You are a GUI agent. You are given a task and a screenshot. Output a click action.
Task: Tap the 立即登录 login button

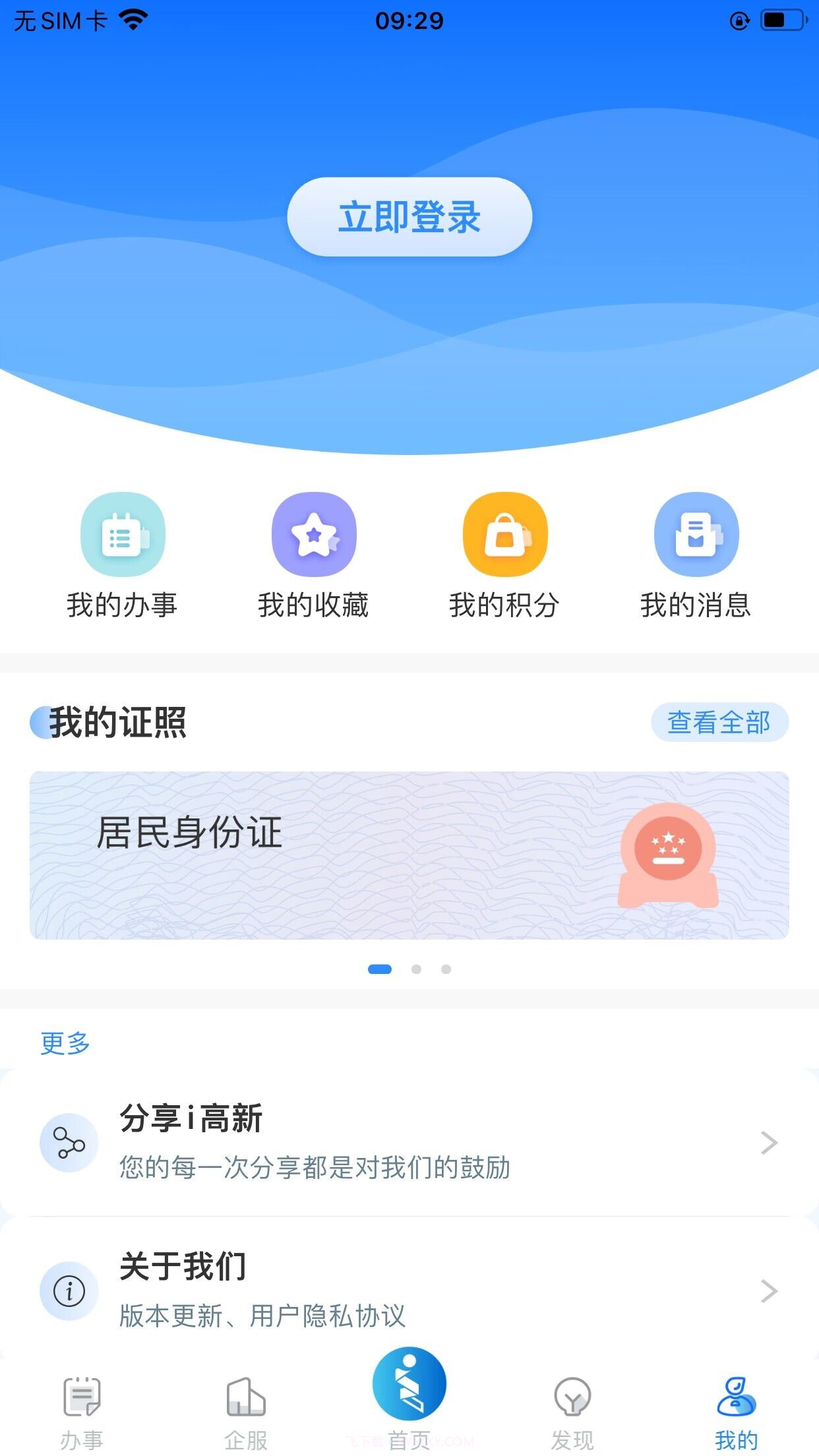pos(409,218)
